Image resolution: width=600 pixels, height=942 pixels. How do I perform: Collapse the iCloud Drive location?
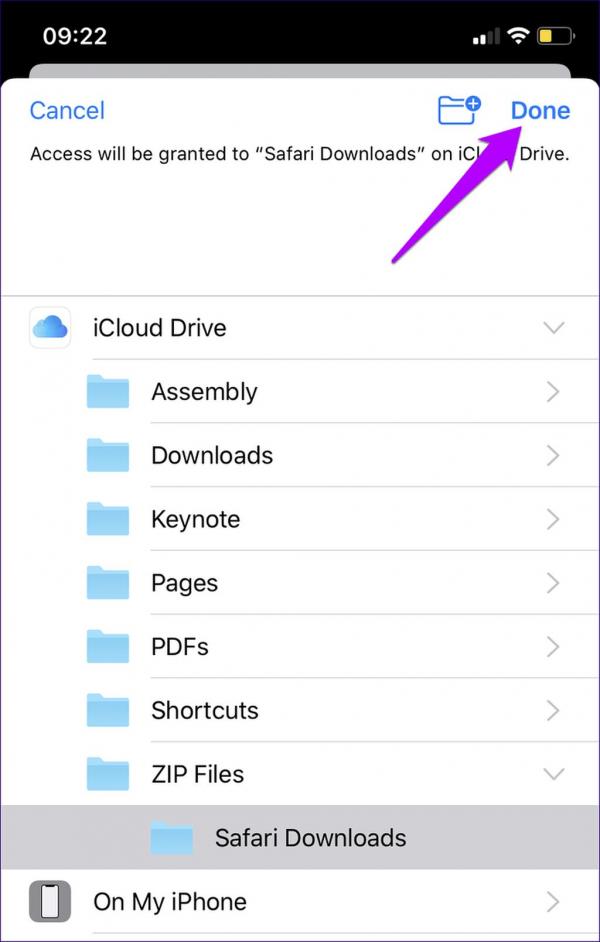tap(553, 328)
